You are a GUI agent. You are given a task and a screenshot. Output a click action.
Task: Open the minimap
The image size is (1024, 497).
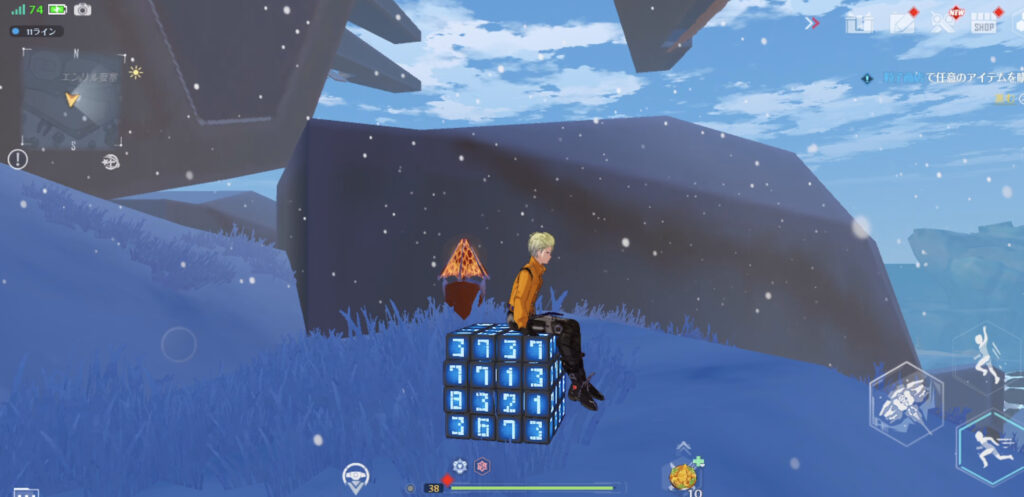coord(72,99)
